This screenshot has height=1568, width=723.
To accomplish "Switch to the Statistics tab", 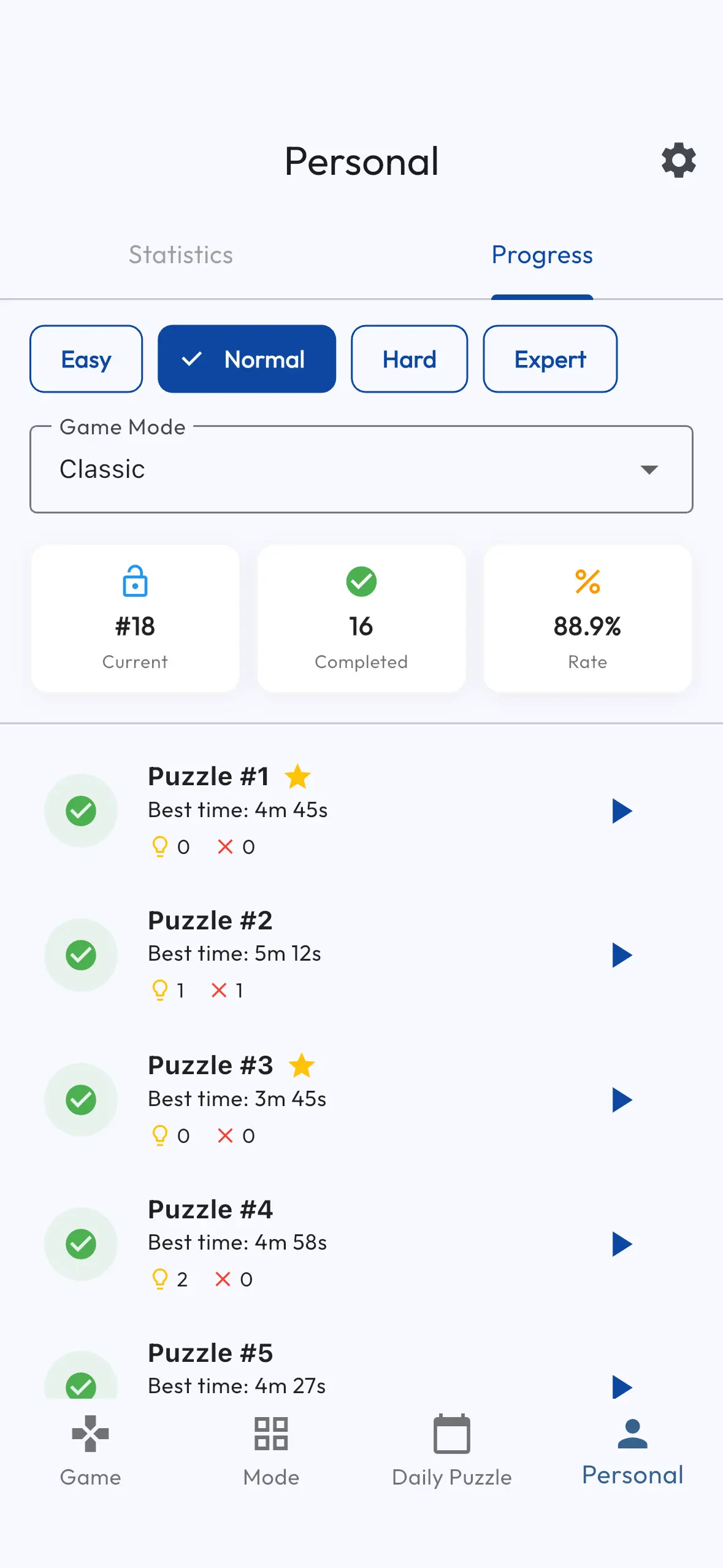I will tap(180, 255).
